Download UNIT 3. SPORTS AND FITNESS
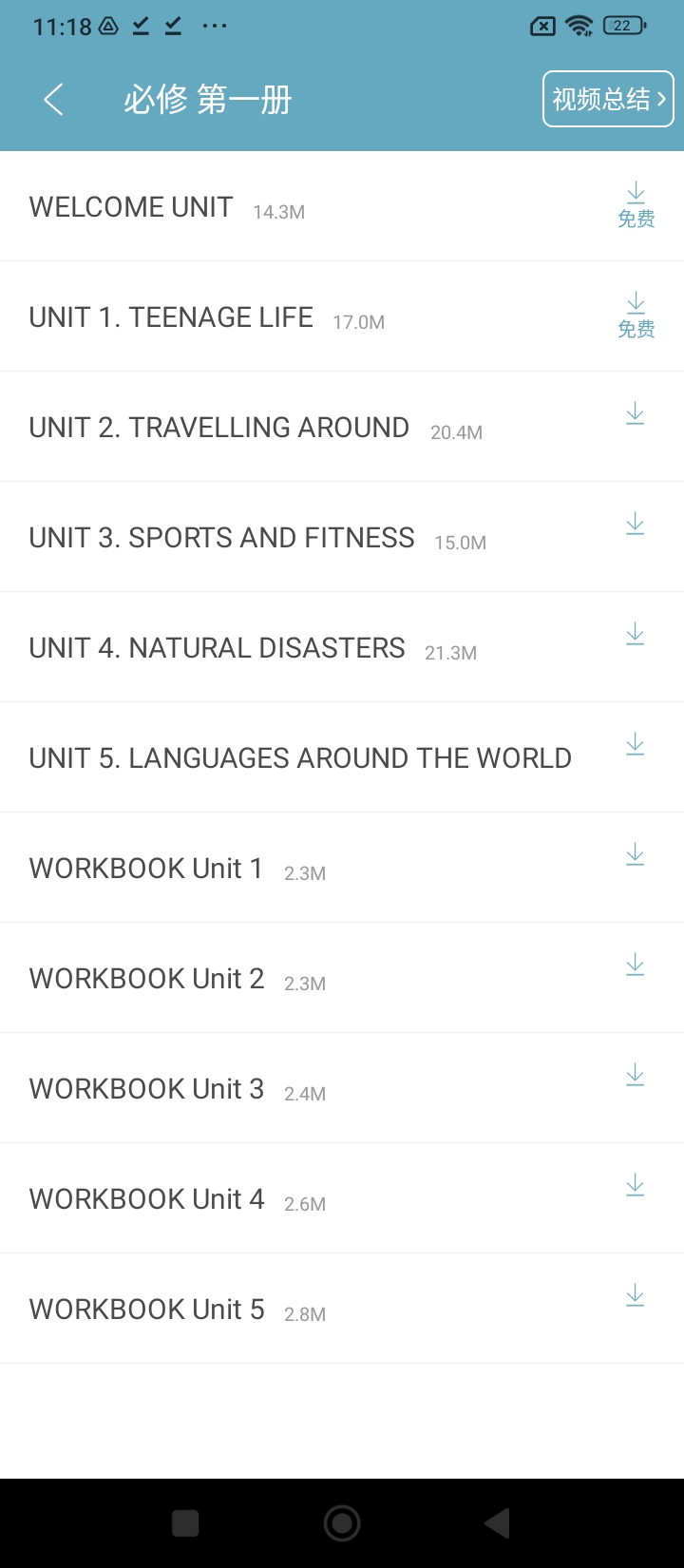The image size is (684, 1568). click(635, 525)
